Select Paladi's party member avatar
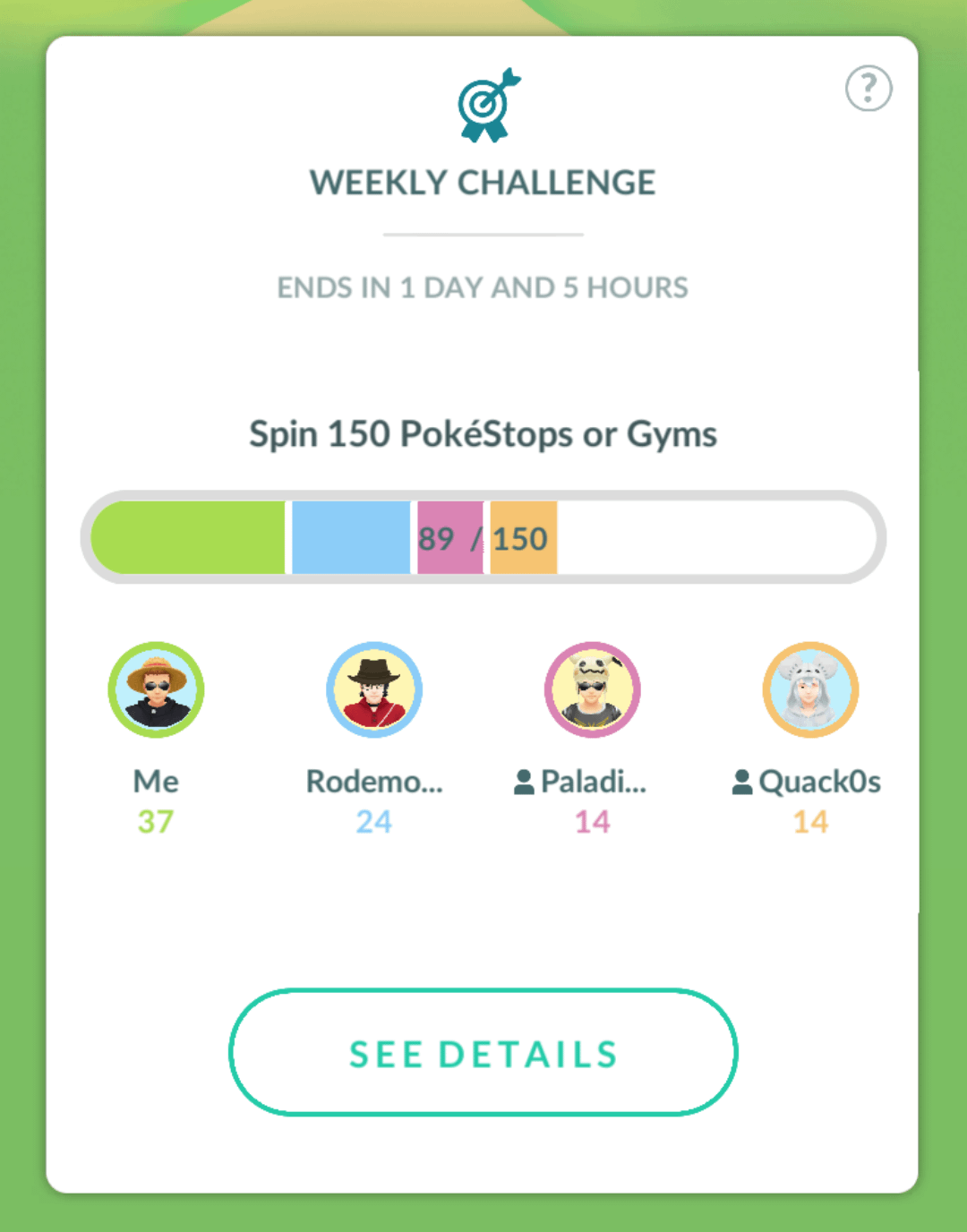 [x=593, y=690]
